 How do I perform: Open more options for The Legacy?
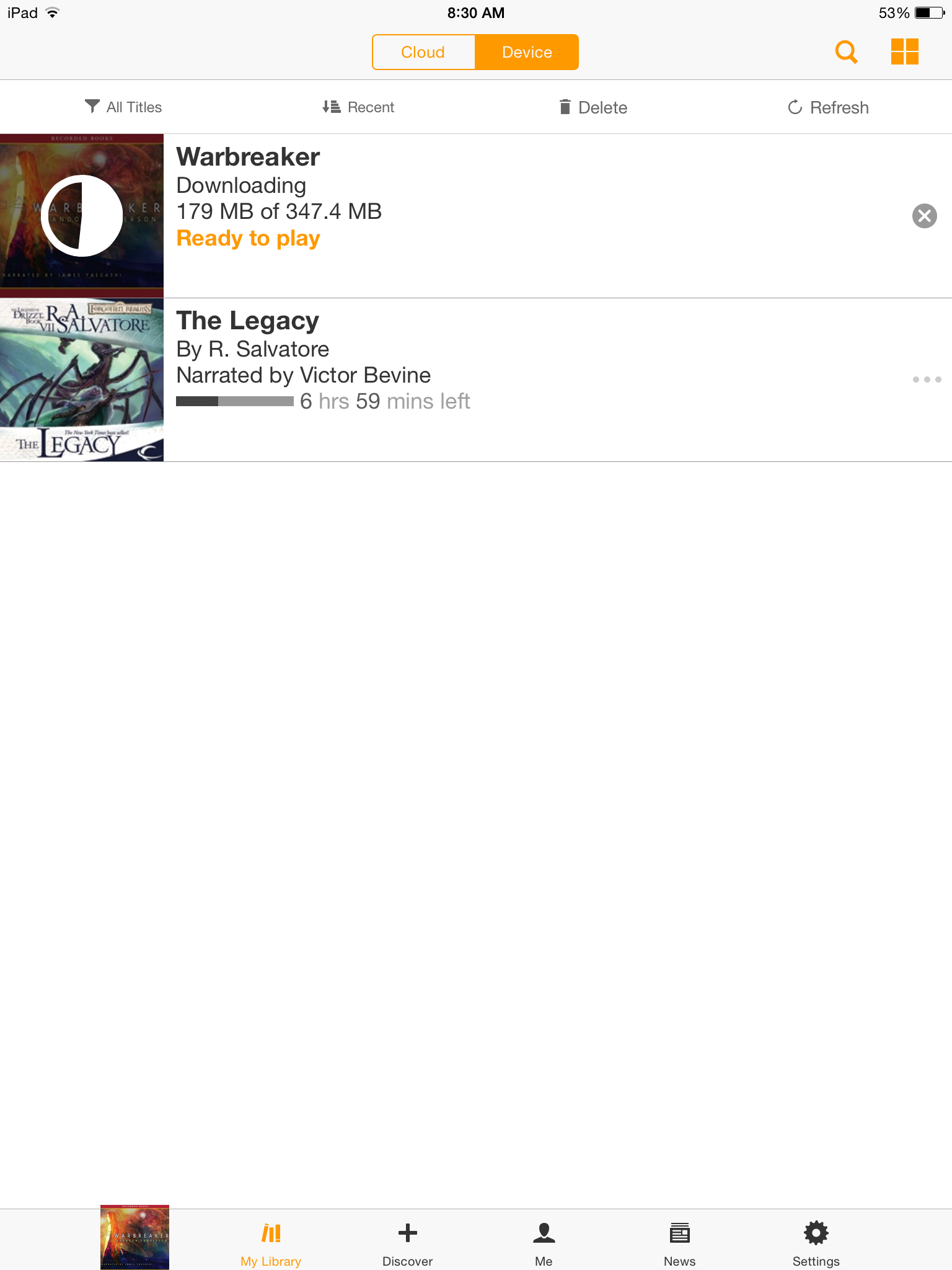point(927,380)
